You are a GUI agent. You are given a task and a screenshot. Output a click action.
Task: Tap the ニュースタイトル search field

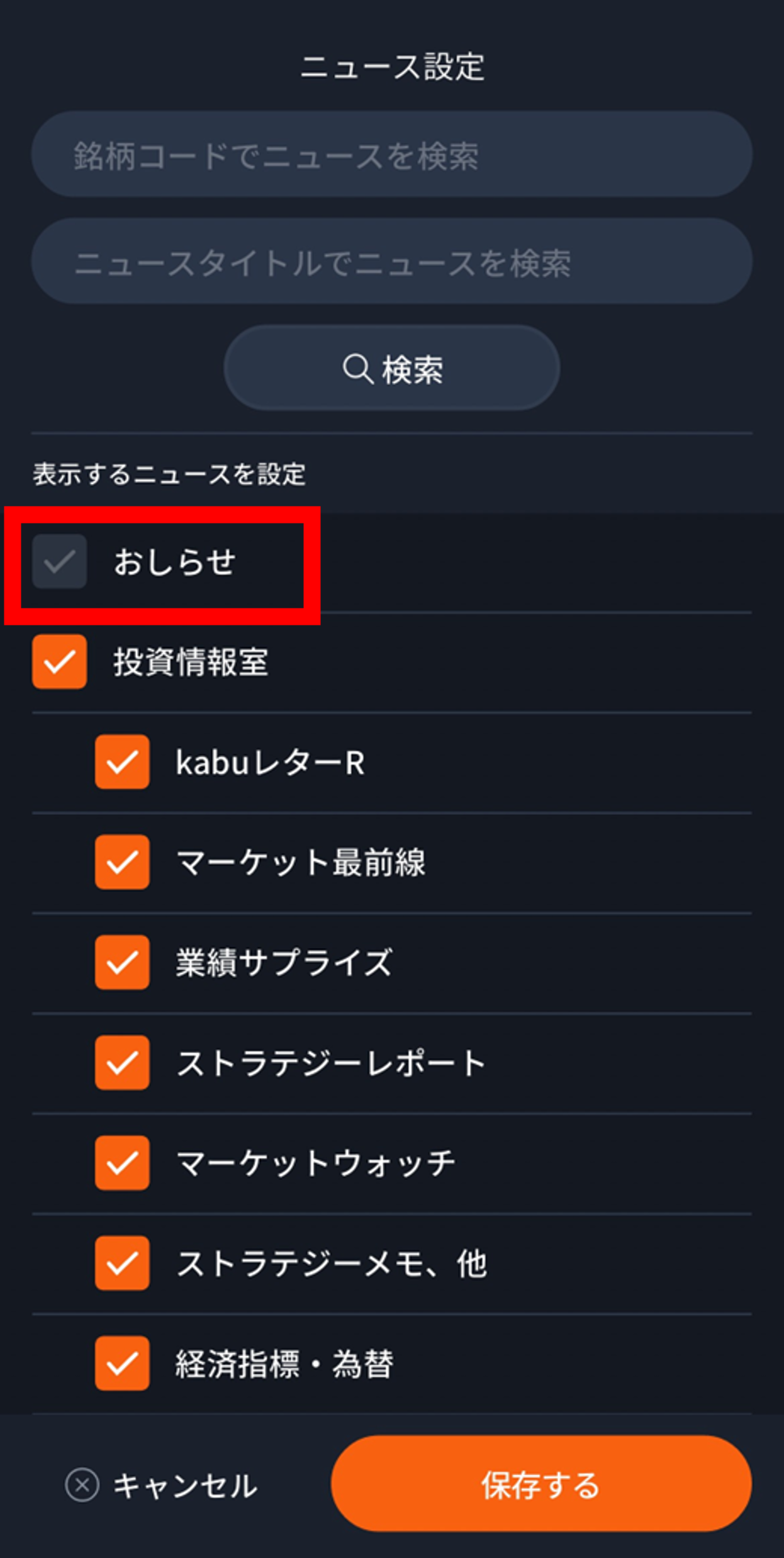pos(391,262)
